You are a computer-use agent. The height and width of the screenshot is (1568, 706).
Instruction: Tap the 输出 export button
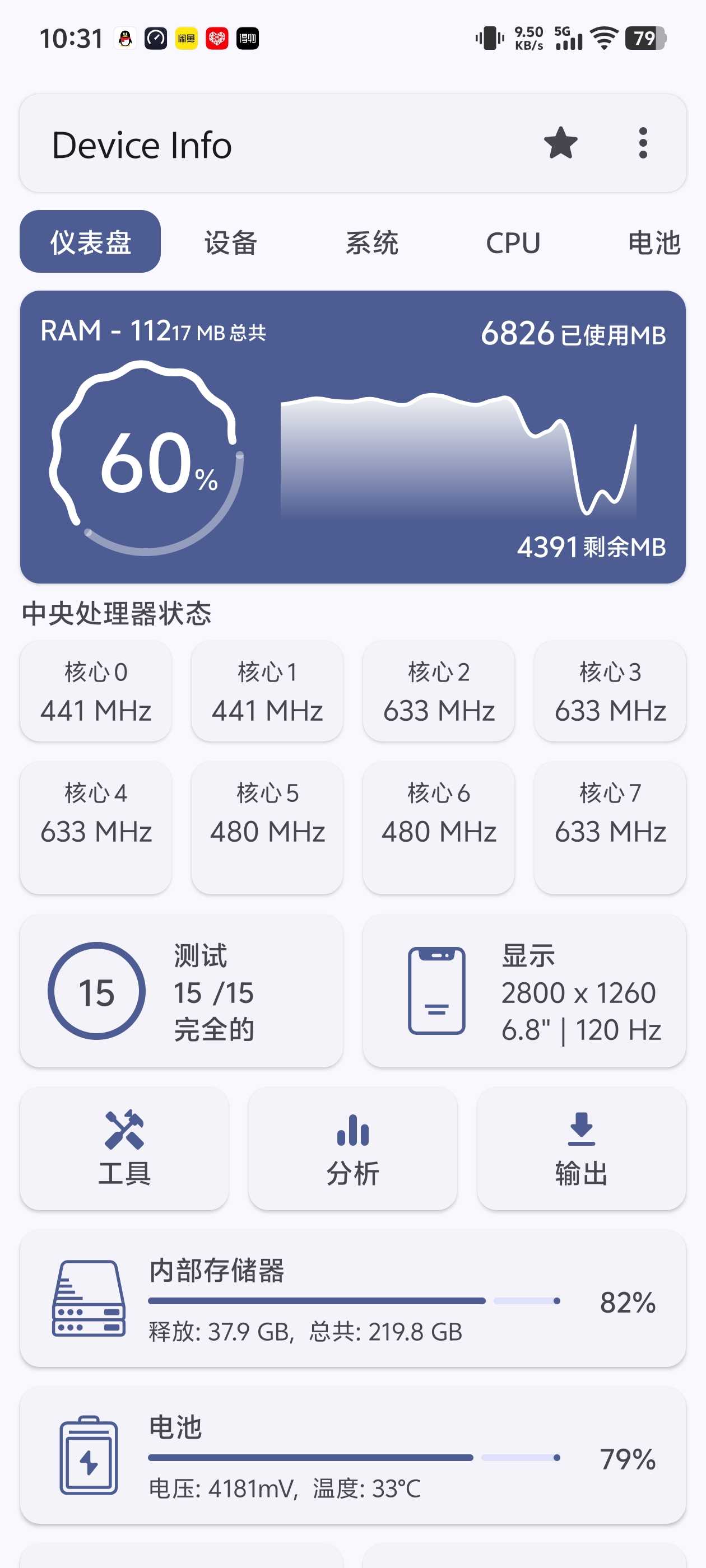point(581,1148)
